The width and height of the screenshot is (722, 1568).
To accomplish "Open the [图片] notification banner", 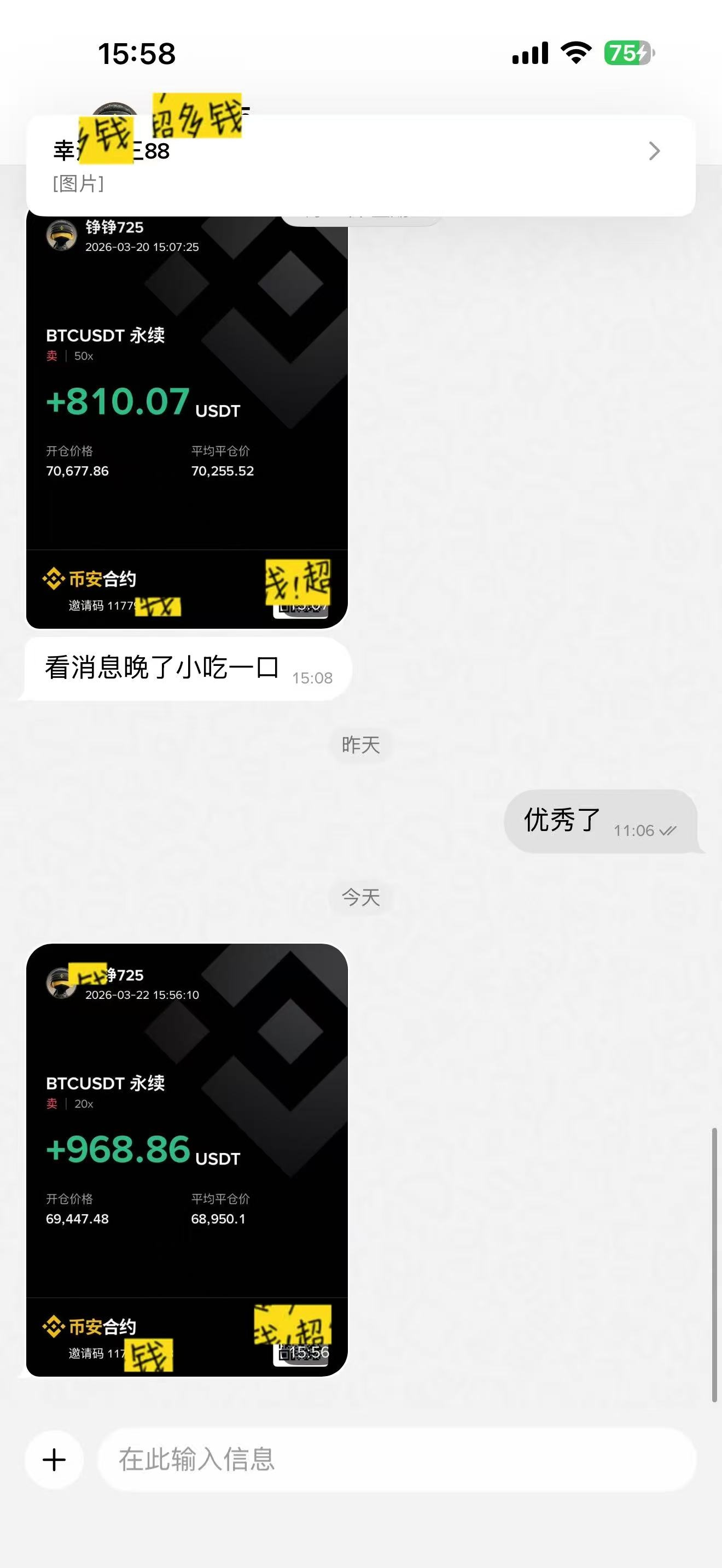I will (360, 166).
